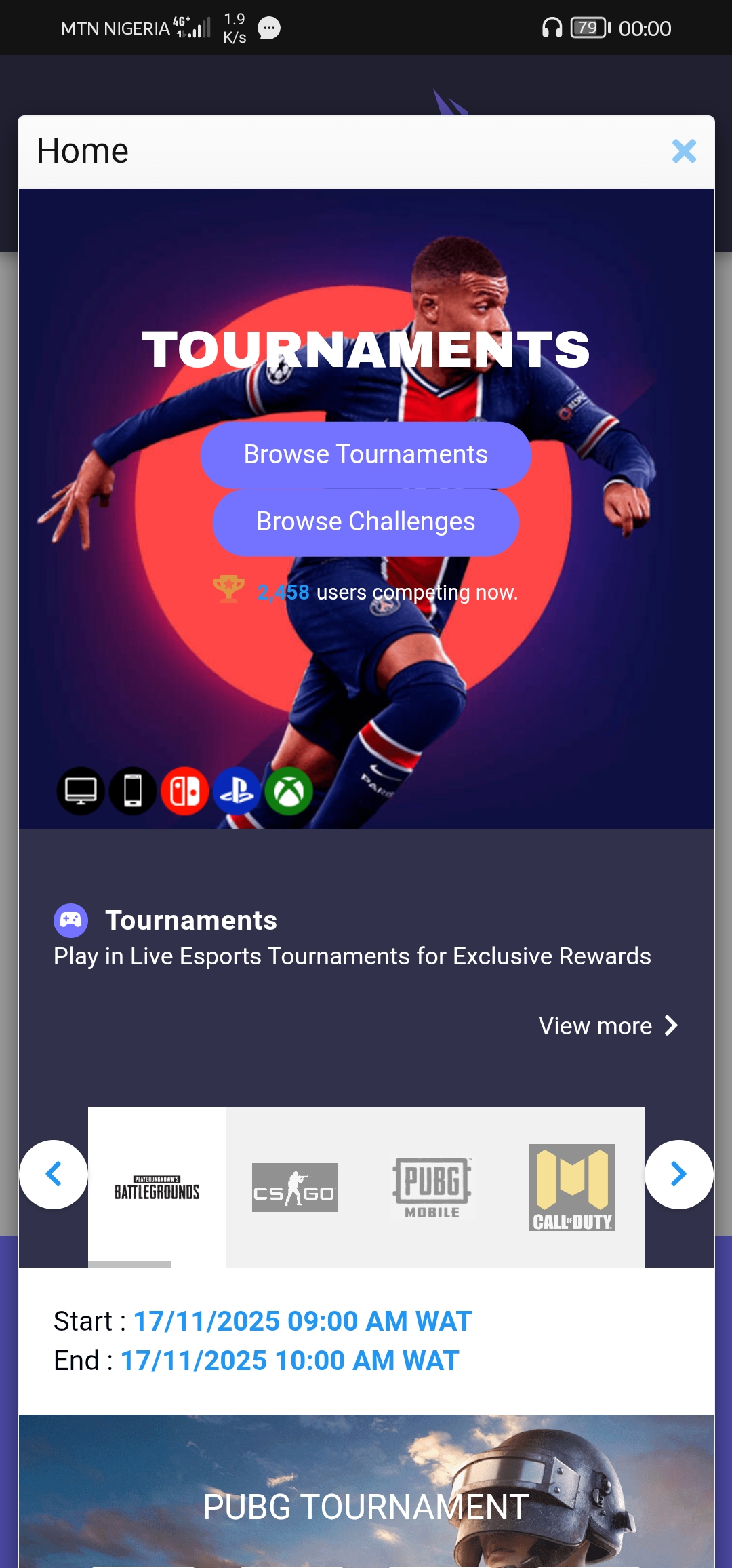Open Browse Challenges
This screenshot has height=1568, width=732.
(x=365, y=522)
